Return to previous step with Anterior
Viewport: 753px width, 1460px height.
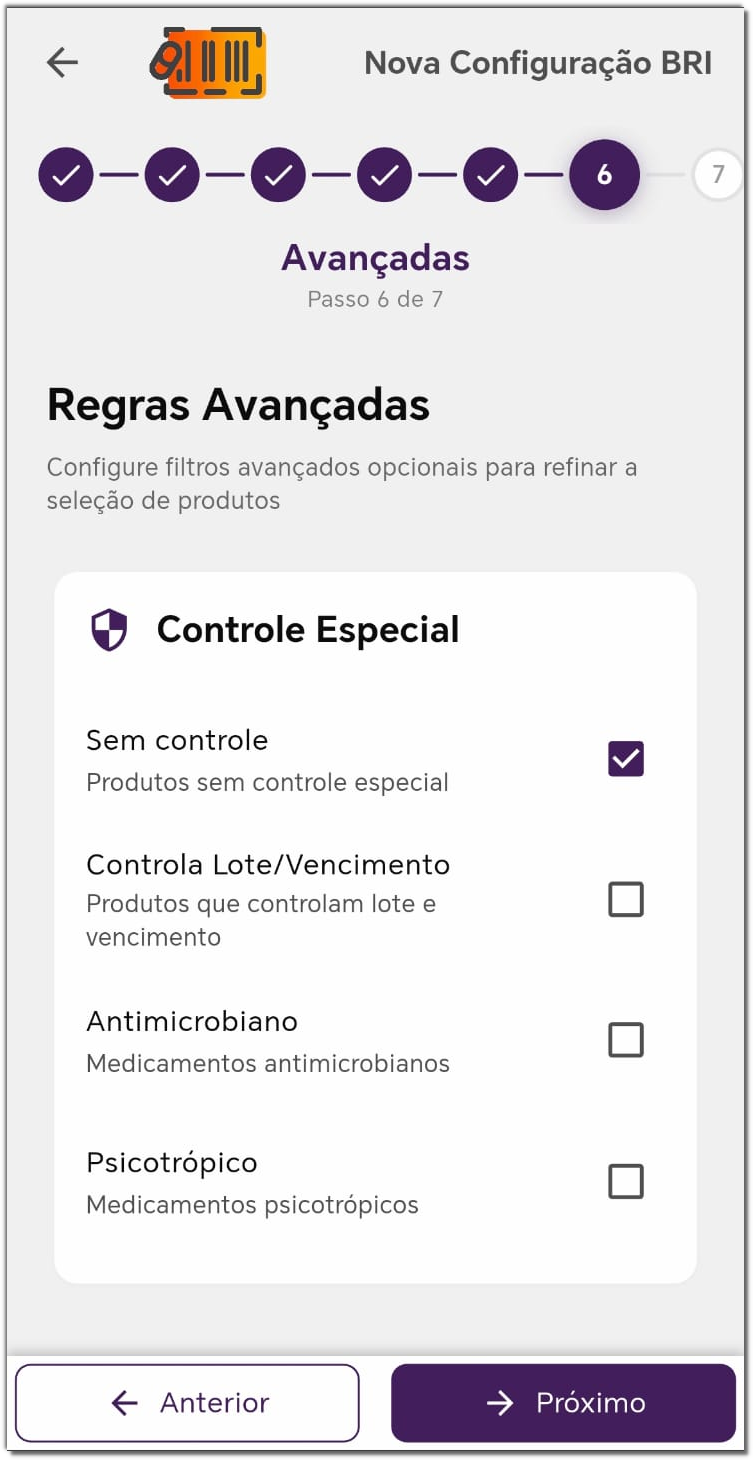pos(187,1403)
